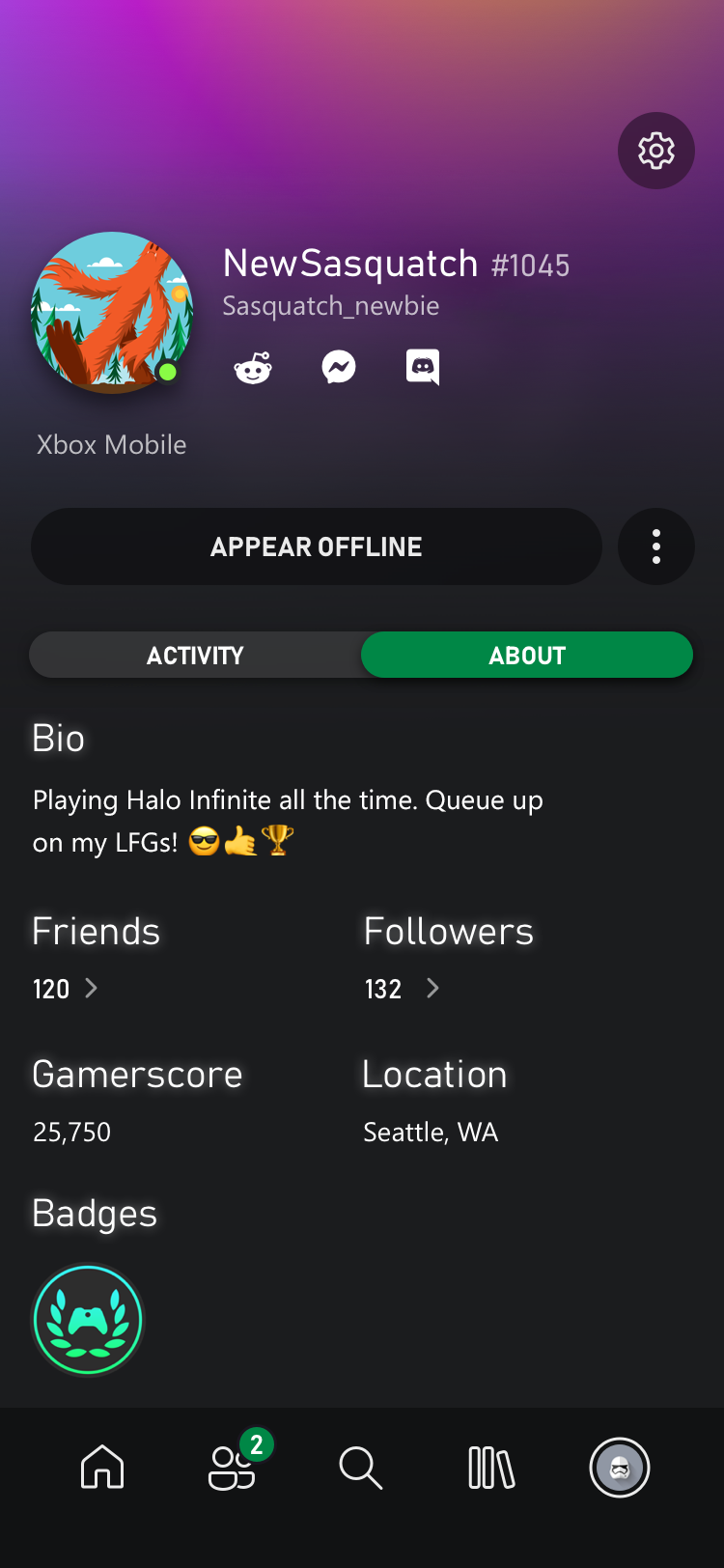Viewport: 724px width, 1568px height.
Task: Open the linked Reddit account
Action: click(253, 368)
